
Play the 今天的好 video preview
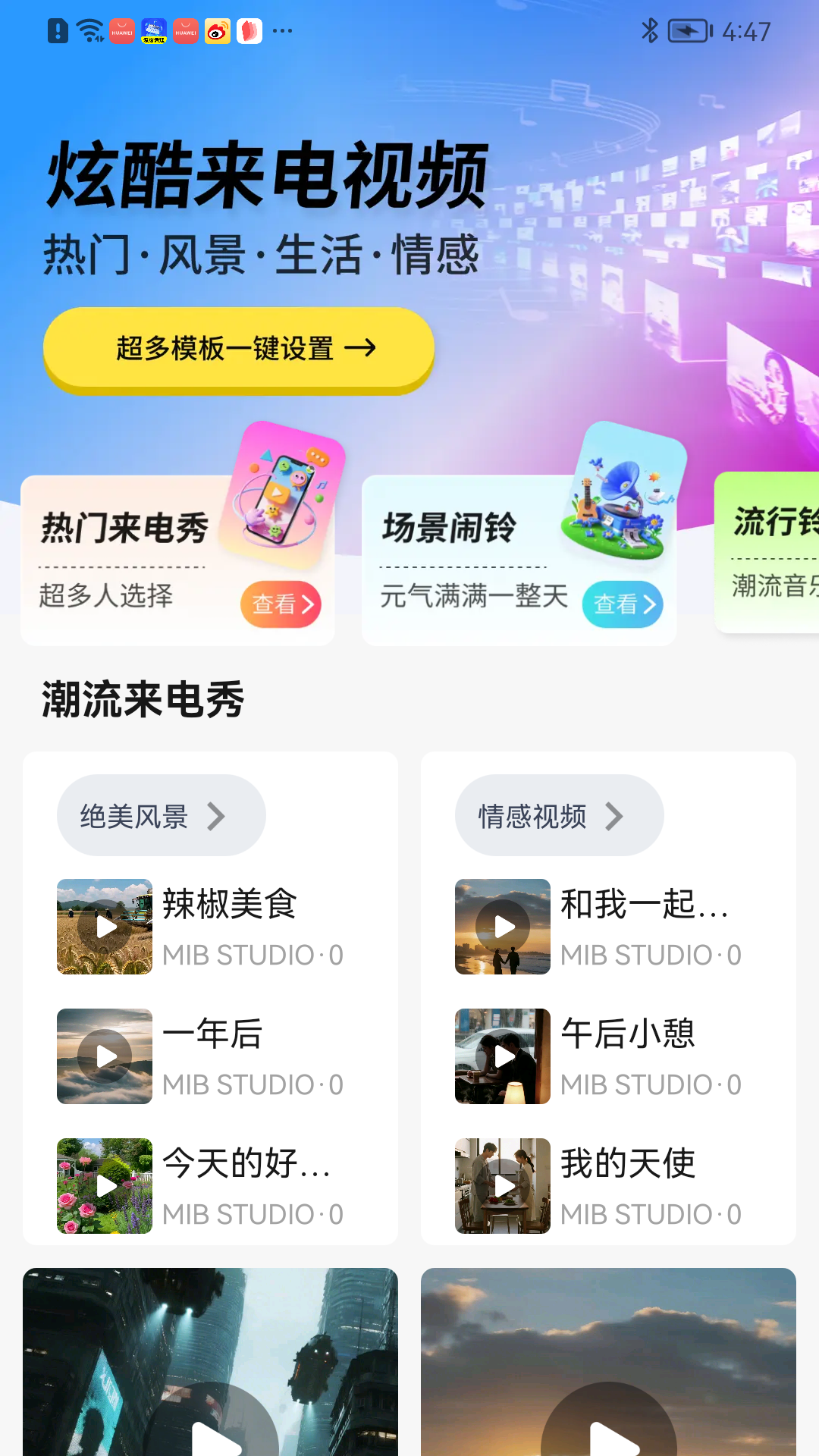(x=104, y=1185)
